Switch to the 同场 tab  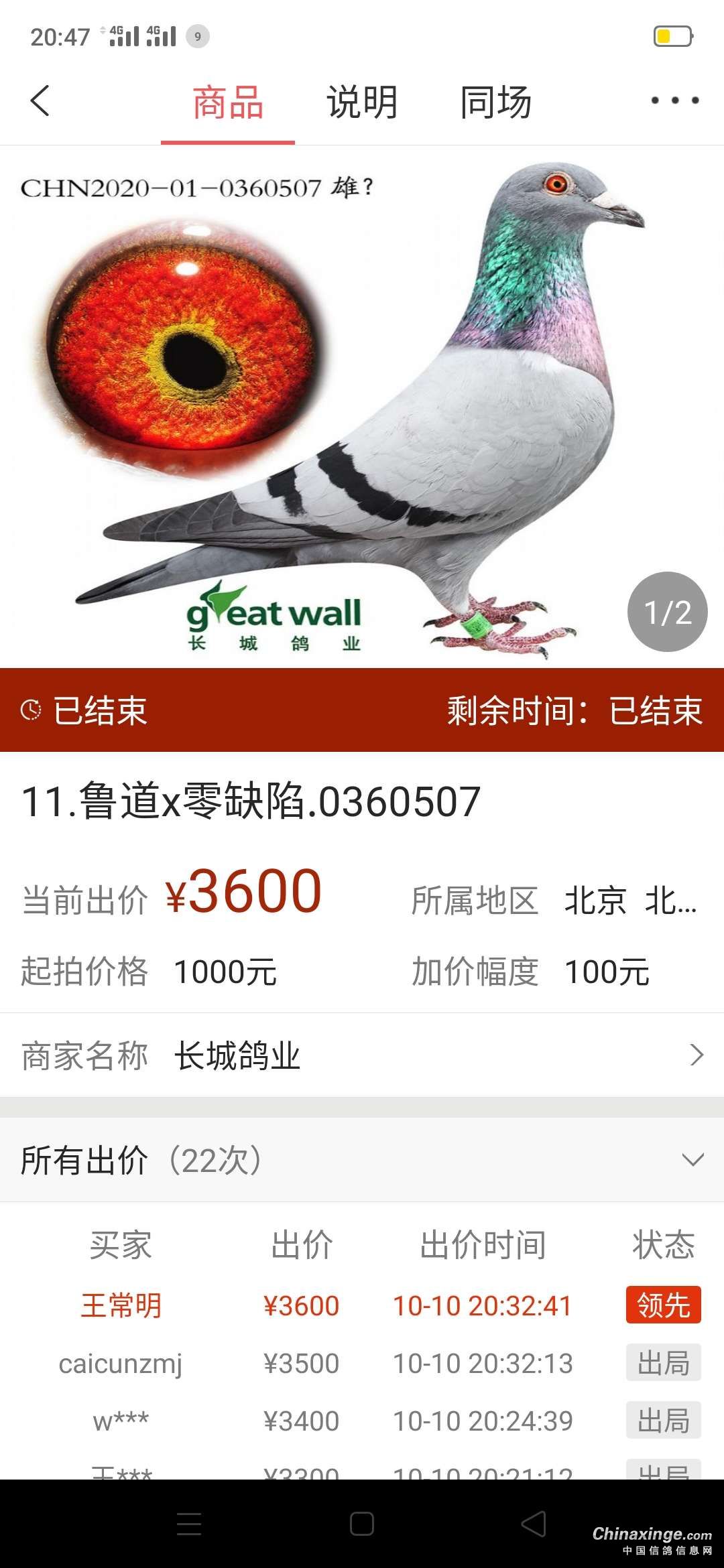(x=495, y=103)
